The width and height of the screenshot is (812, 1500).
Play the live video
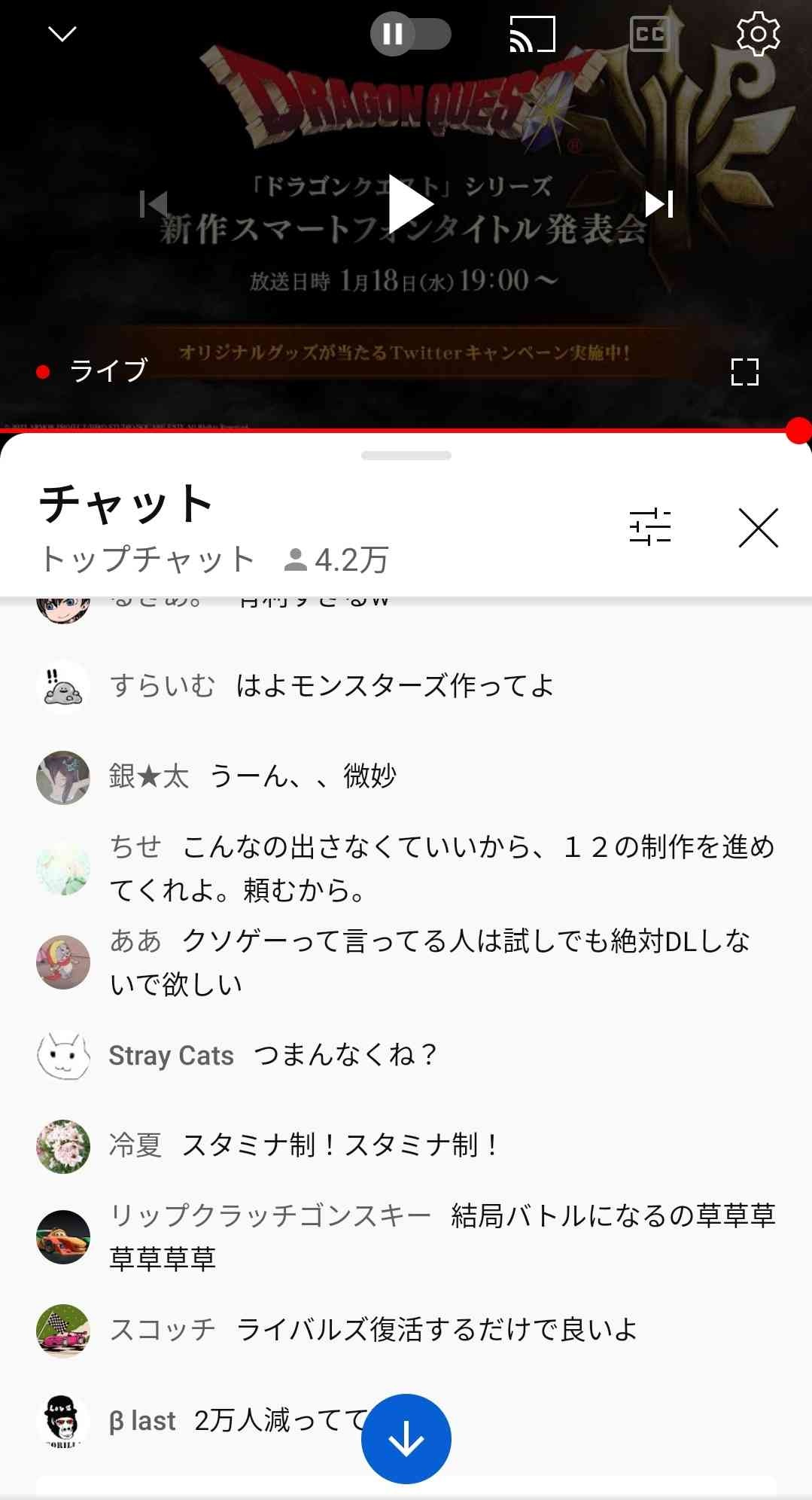[x=411, y=204]
